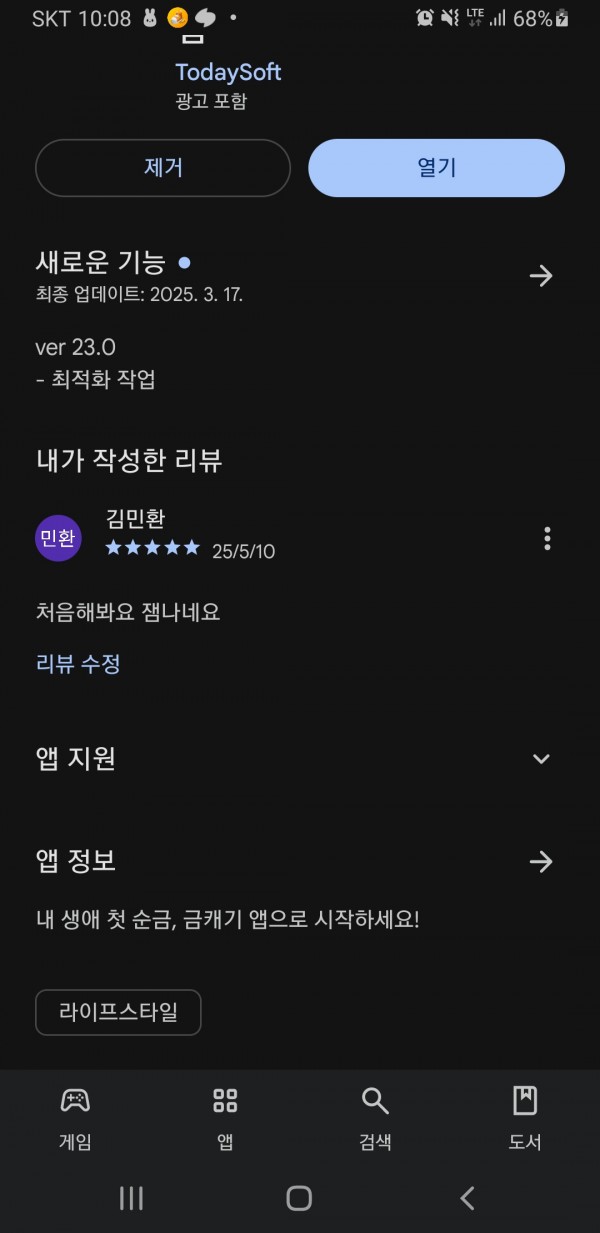This screenshot has height=1233, width=600.
Task: Open the app with the 열기 button
Action: coord(436,168)
